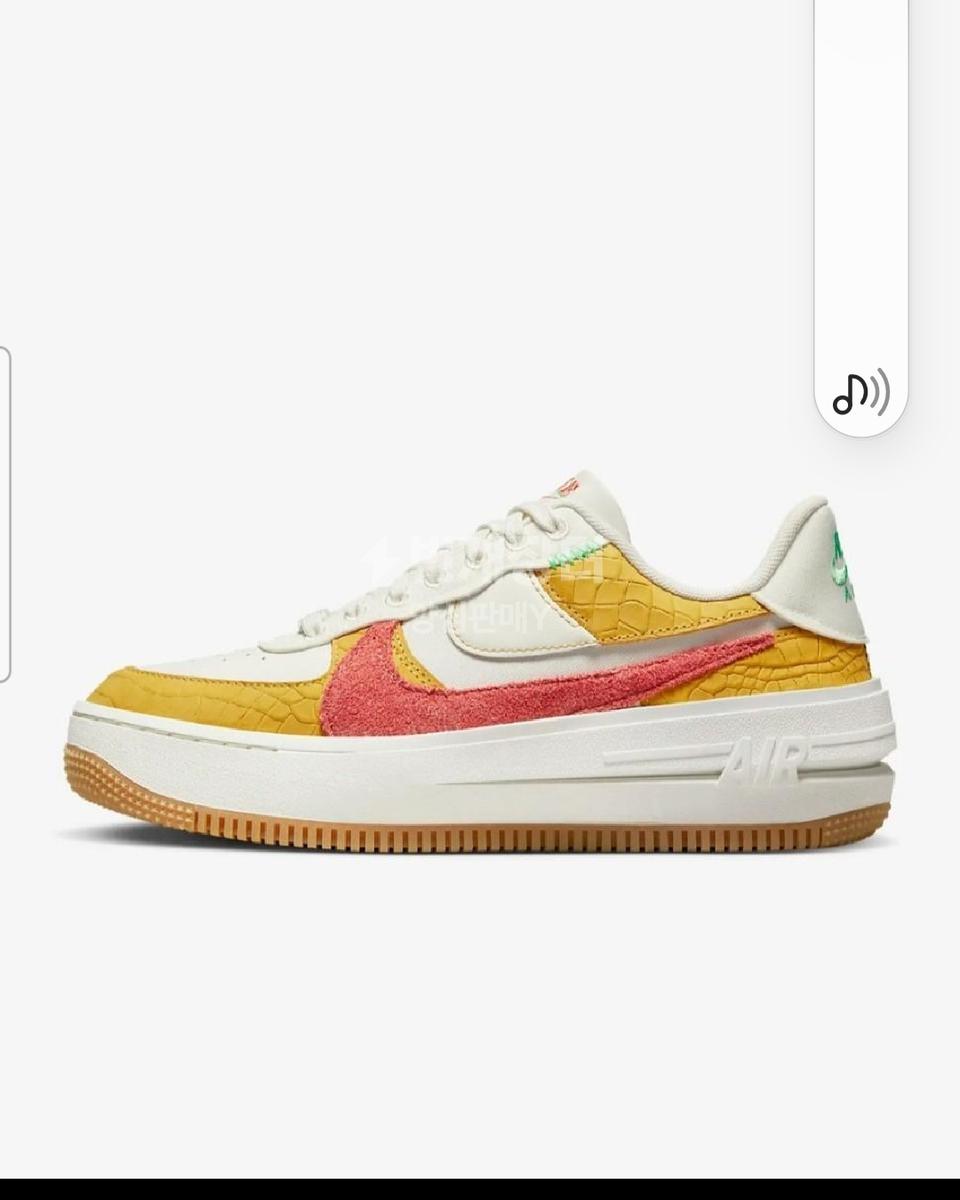Mute media volume via the music note icon

[x=860, y=393]
